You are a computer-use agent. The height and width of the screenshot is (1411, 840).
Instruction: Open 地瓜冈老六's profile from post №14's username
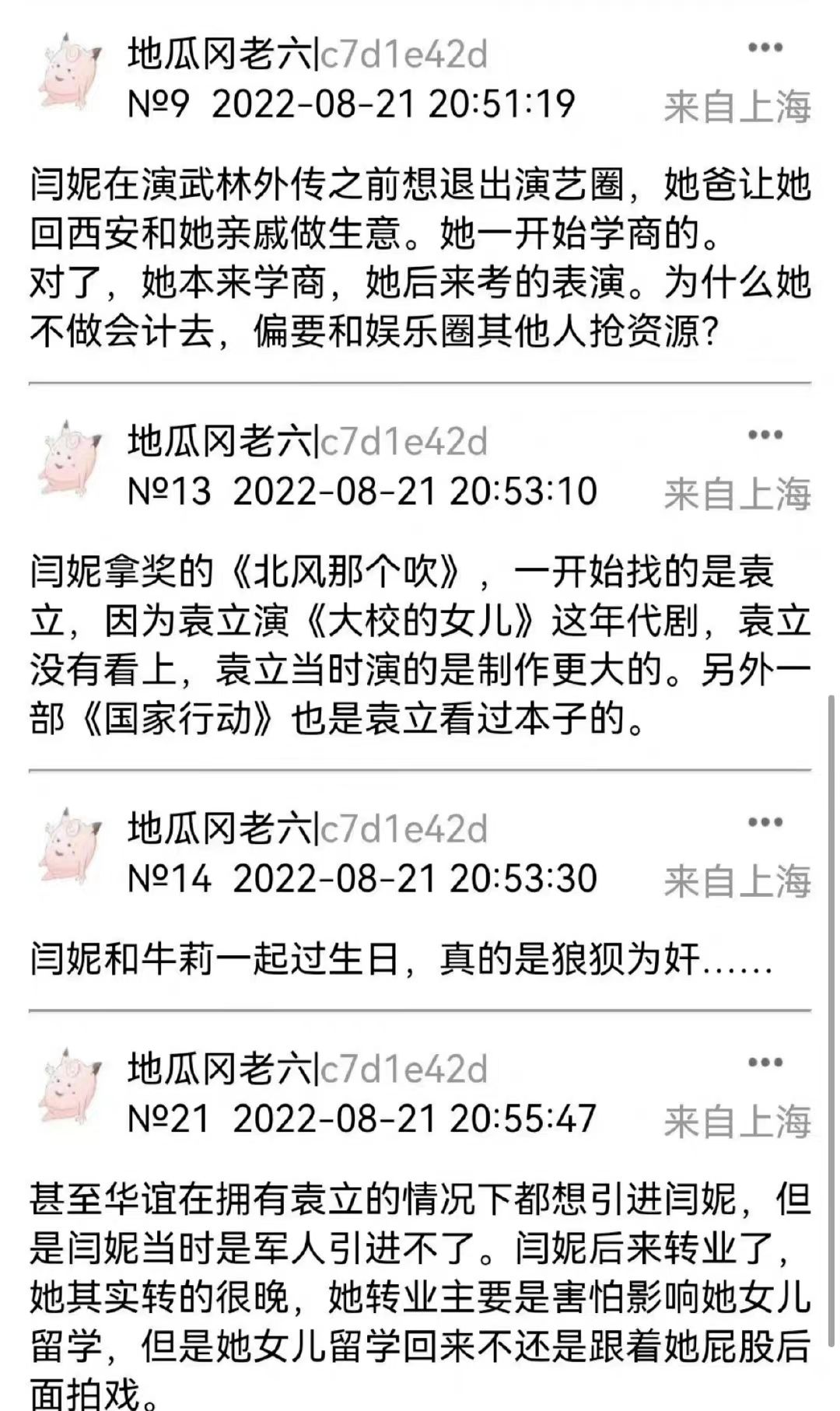219,828
